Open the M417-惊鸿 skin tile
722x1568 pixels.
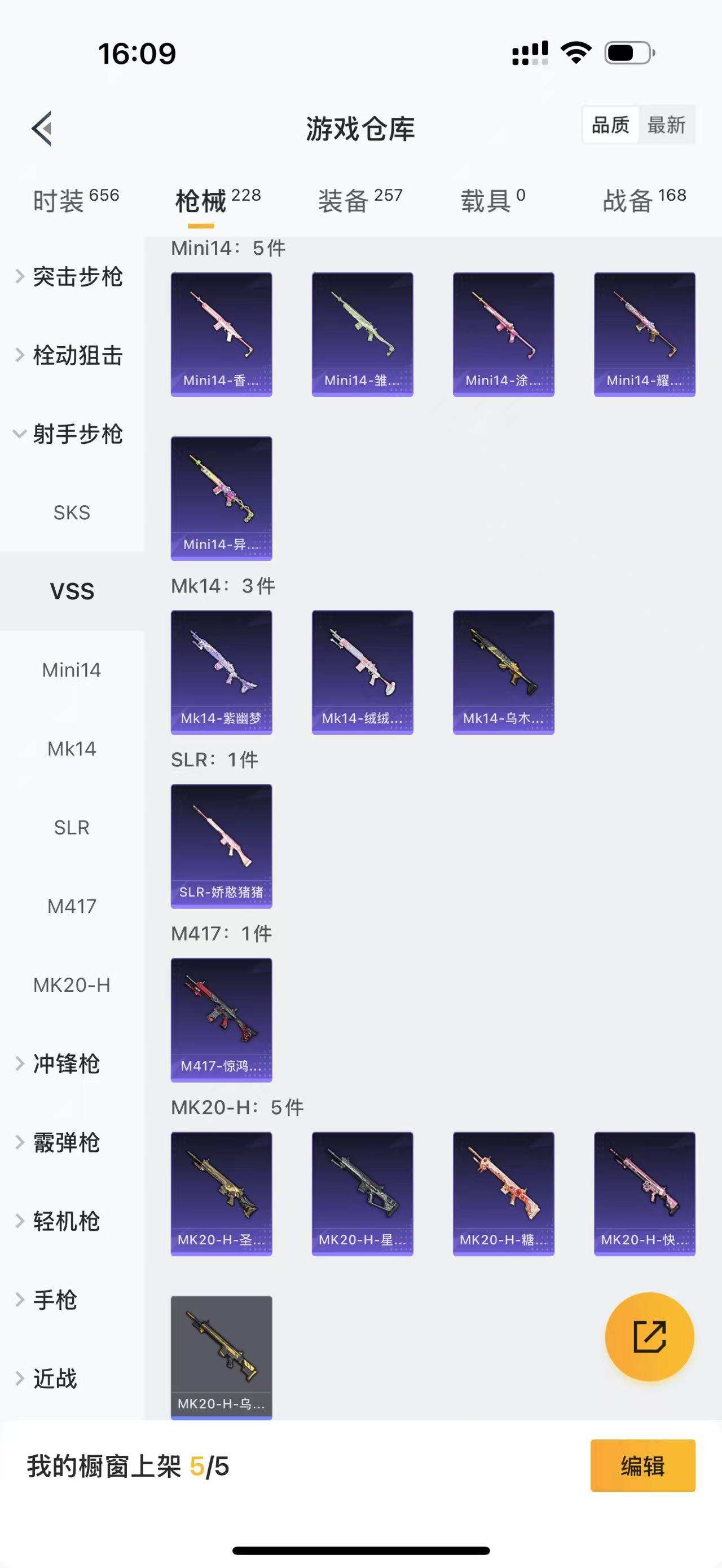point(221,1019)
